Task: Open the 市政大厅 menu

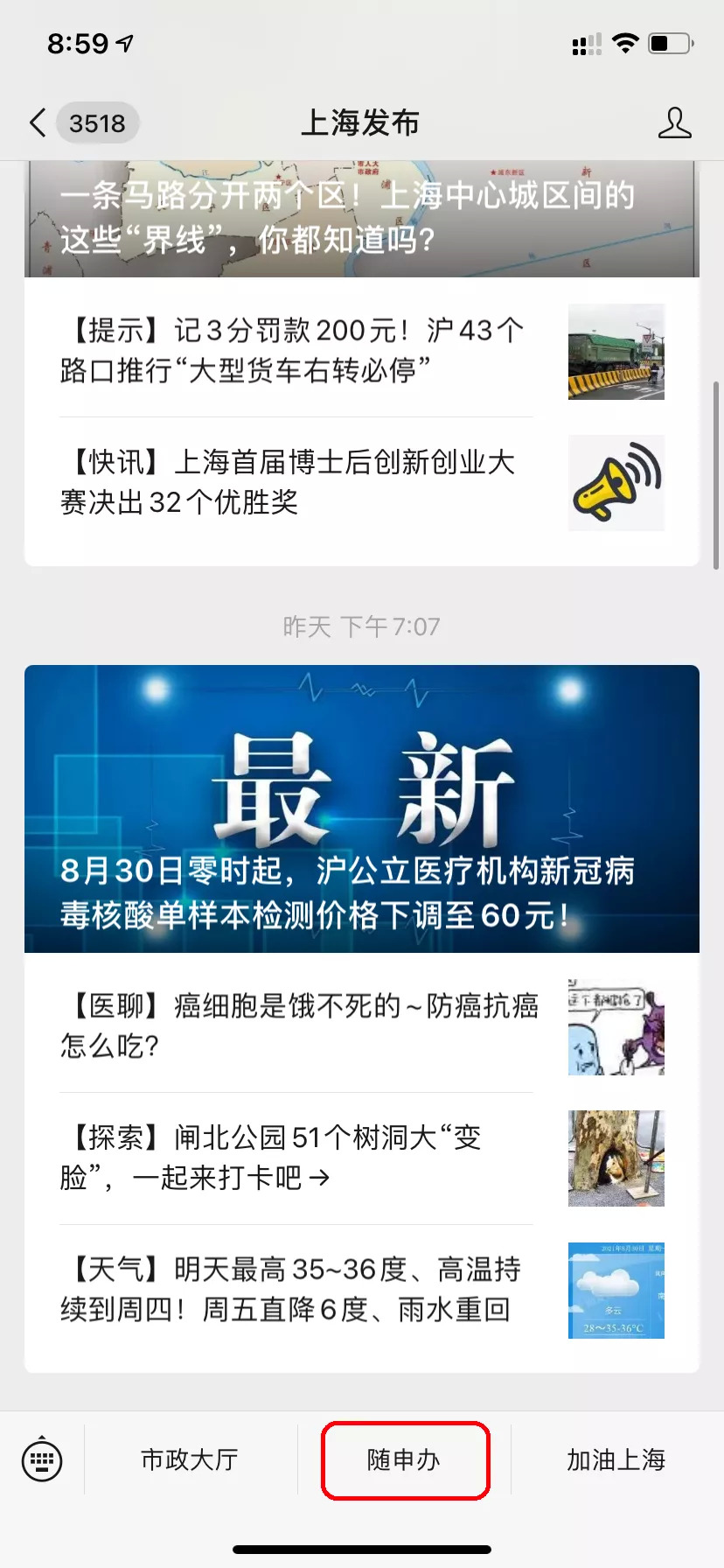Action: [190, 1459]
